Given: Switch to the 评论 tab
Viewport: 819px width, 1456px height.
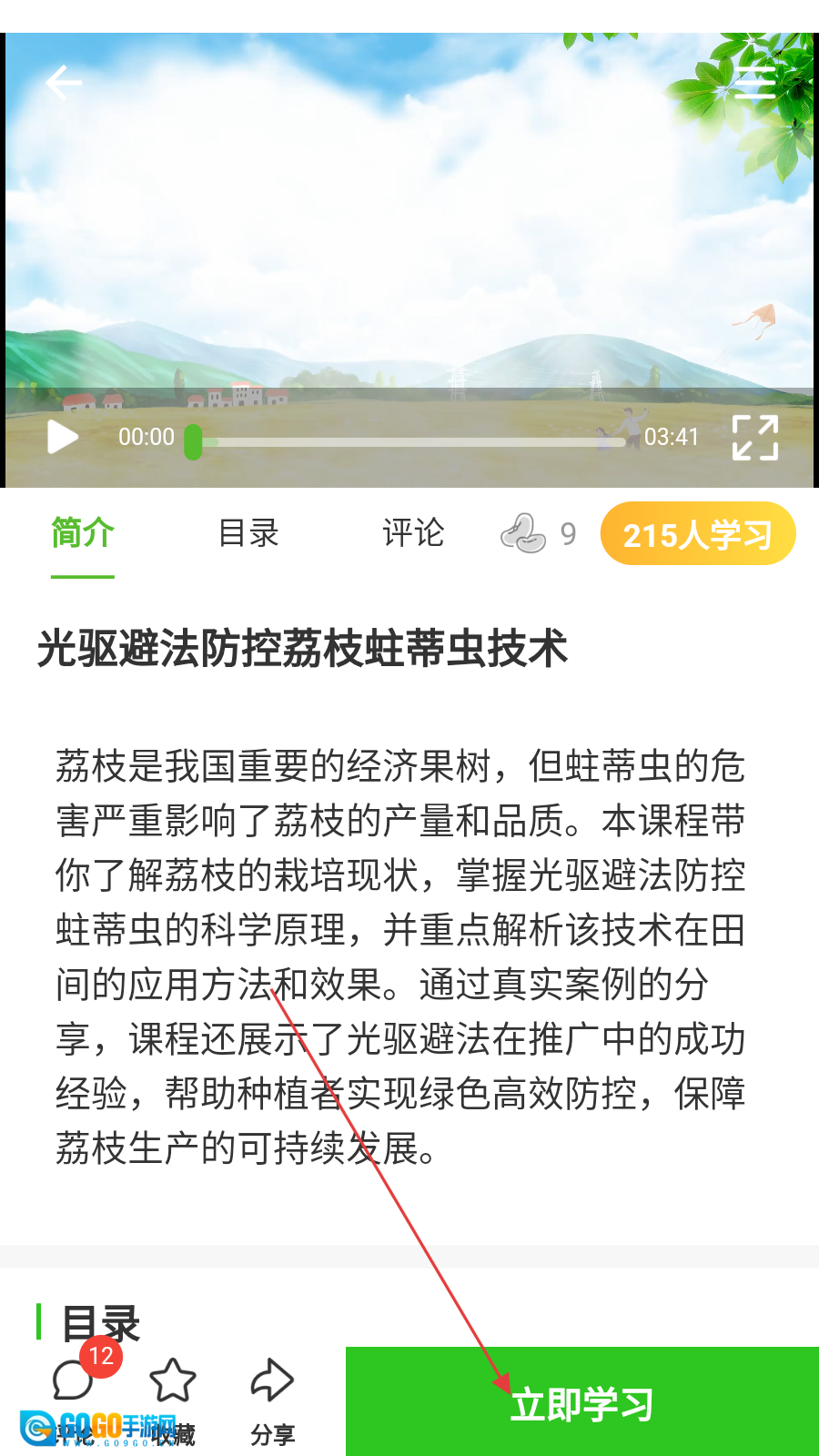Looking at the screenshot, I should [x=413, y=533].
